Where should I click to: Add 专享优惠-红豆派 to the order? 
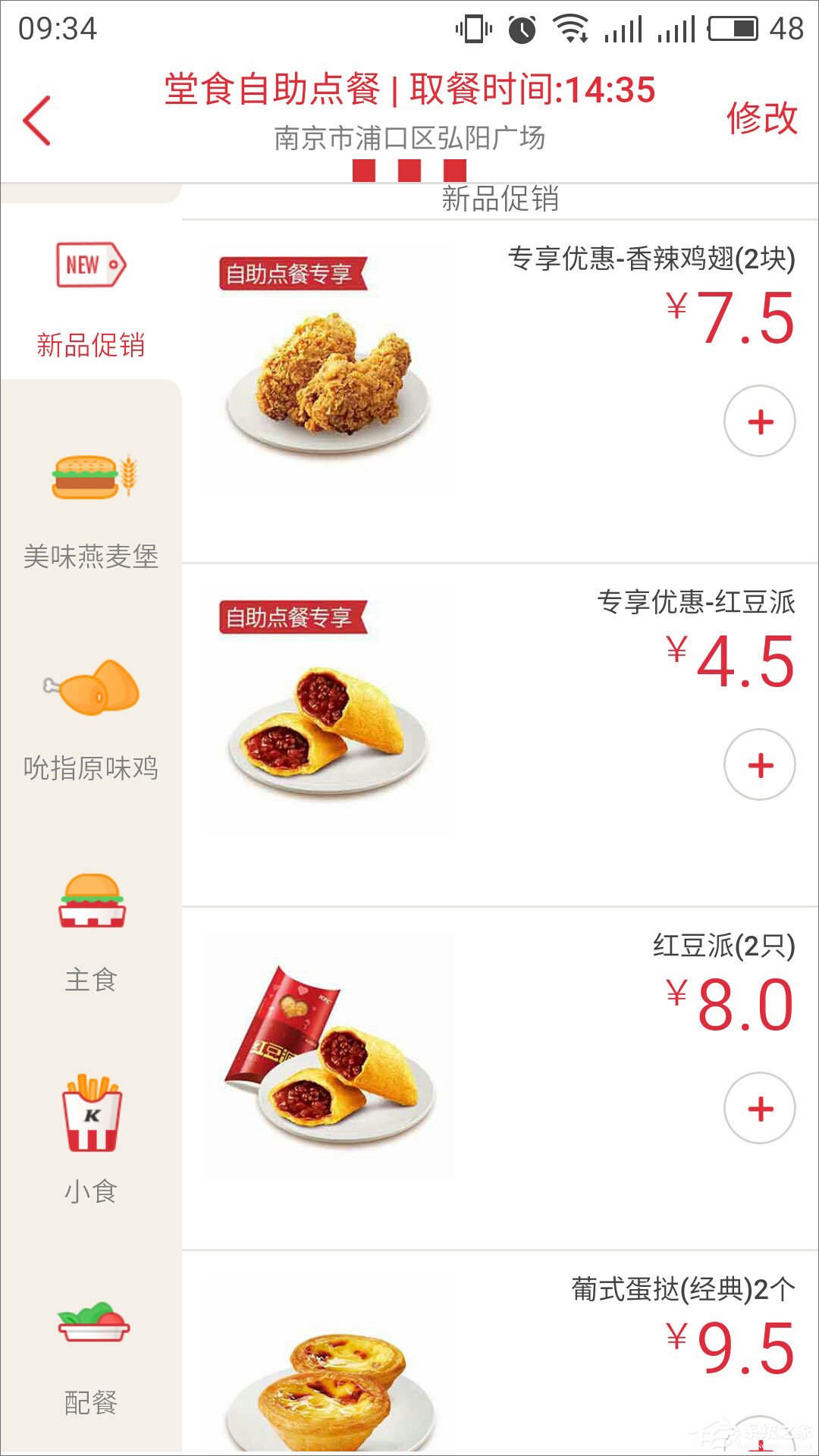click(760, 765)
